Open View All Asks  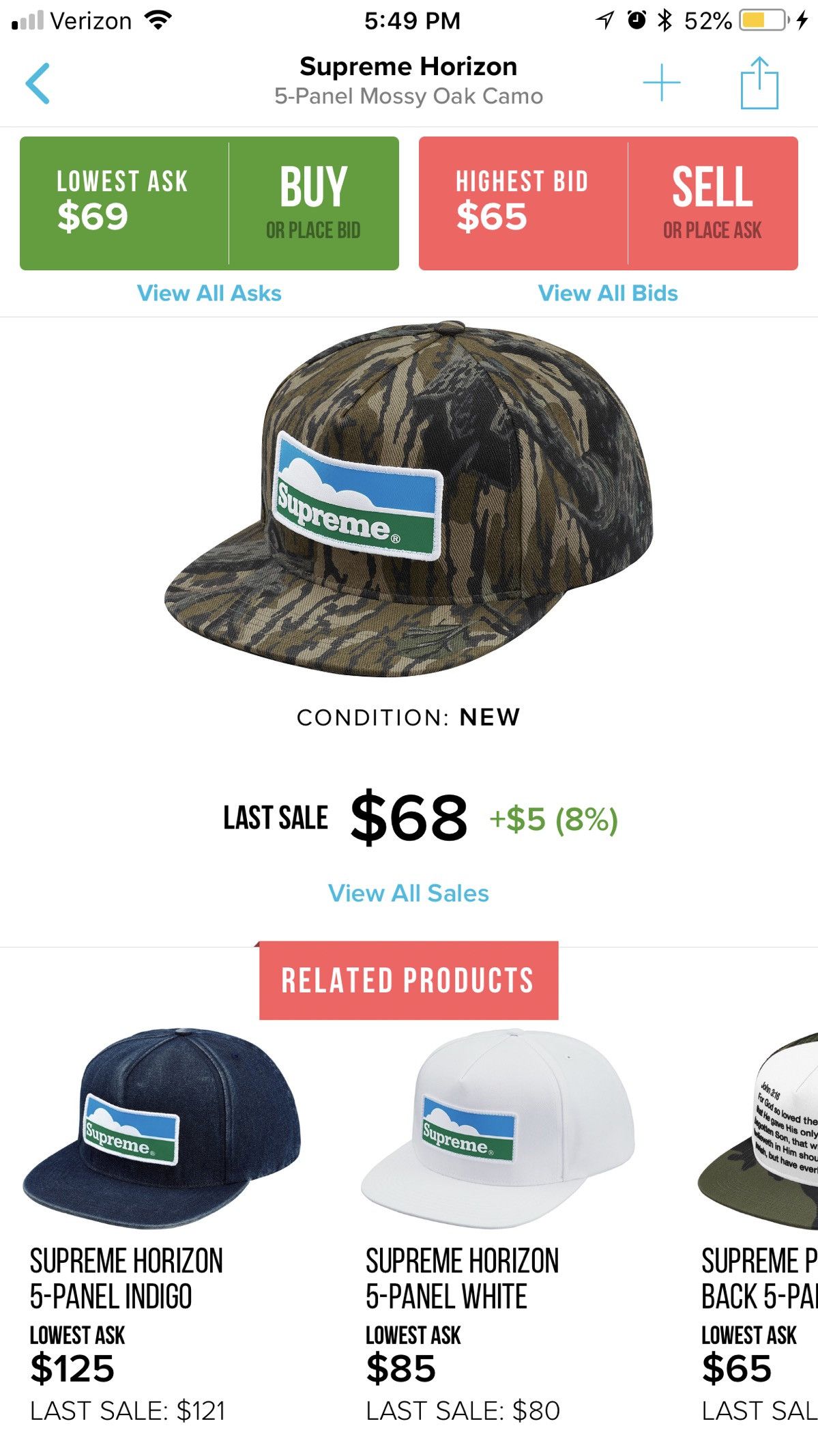pyautogui.click(x=209, y=294)
